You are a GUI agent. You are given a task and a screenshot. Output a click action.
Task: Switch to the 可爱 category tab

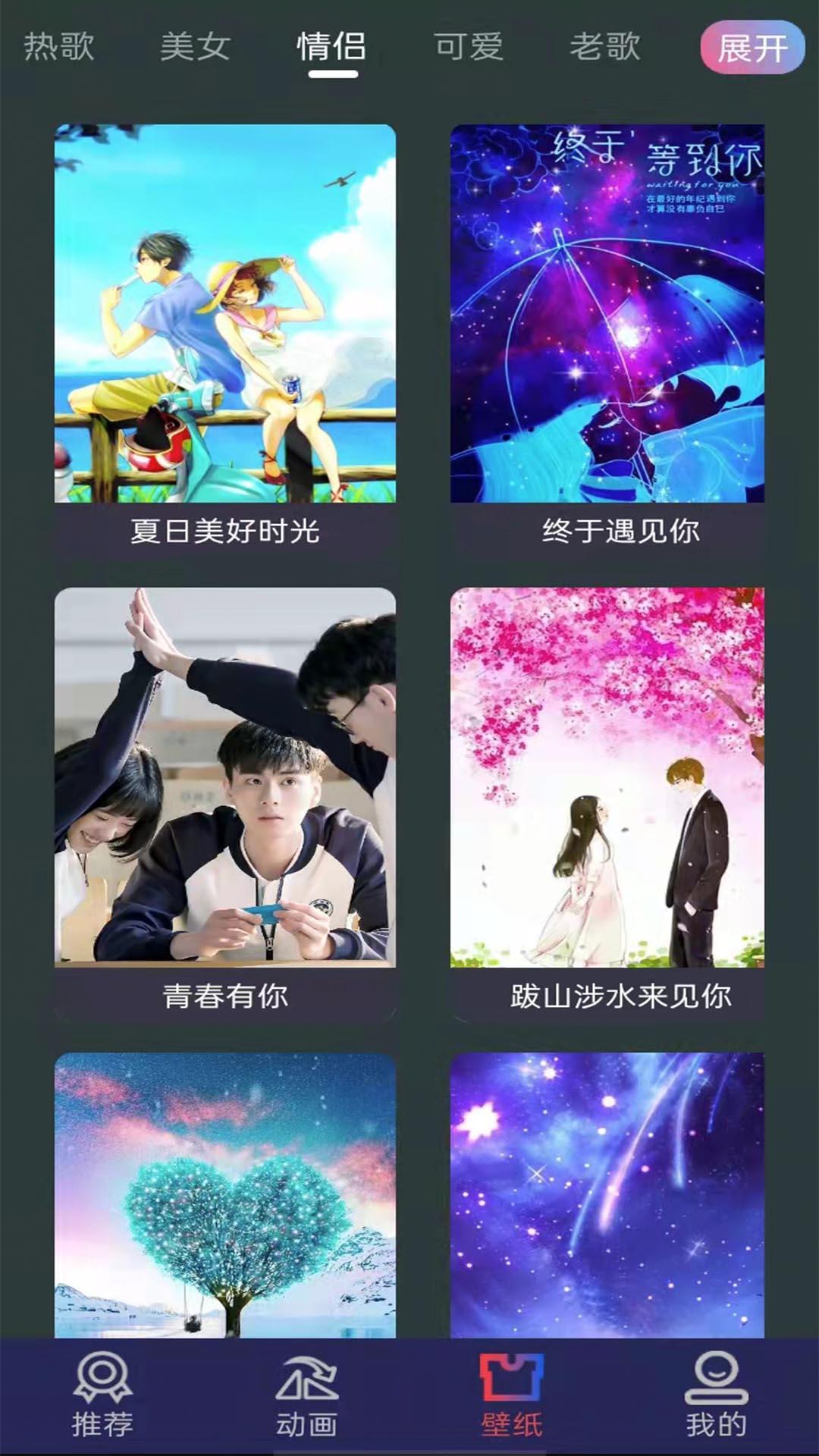click(x=469, y=47)
